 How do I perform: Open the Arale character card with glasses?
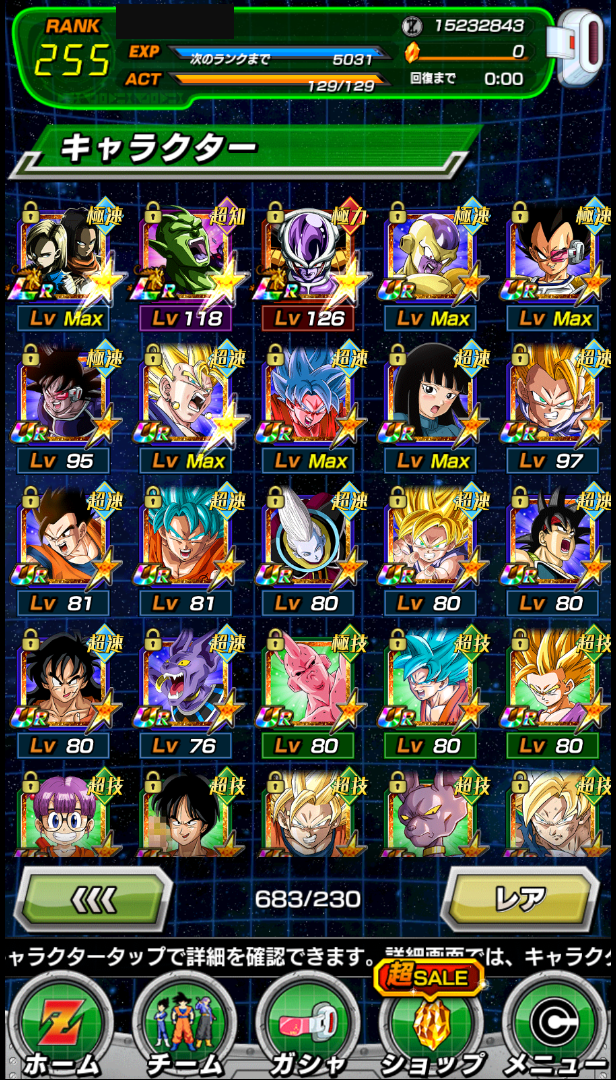click(x=65, y=813)
